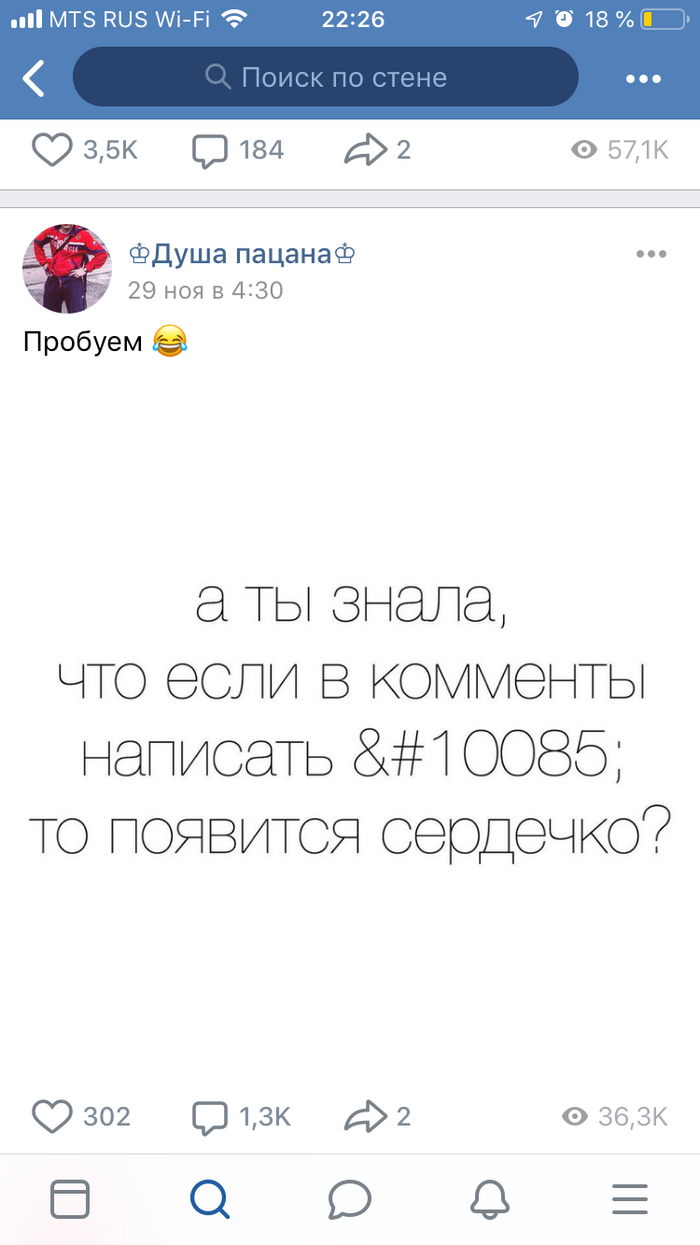Like the Пробуем post with 302 likes
The height and width of the screenshot is (1245, 700).
53,1116
